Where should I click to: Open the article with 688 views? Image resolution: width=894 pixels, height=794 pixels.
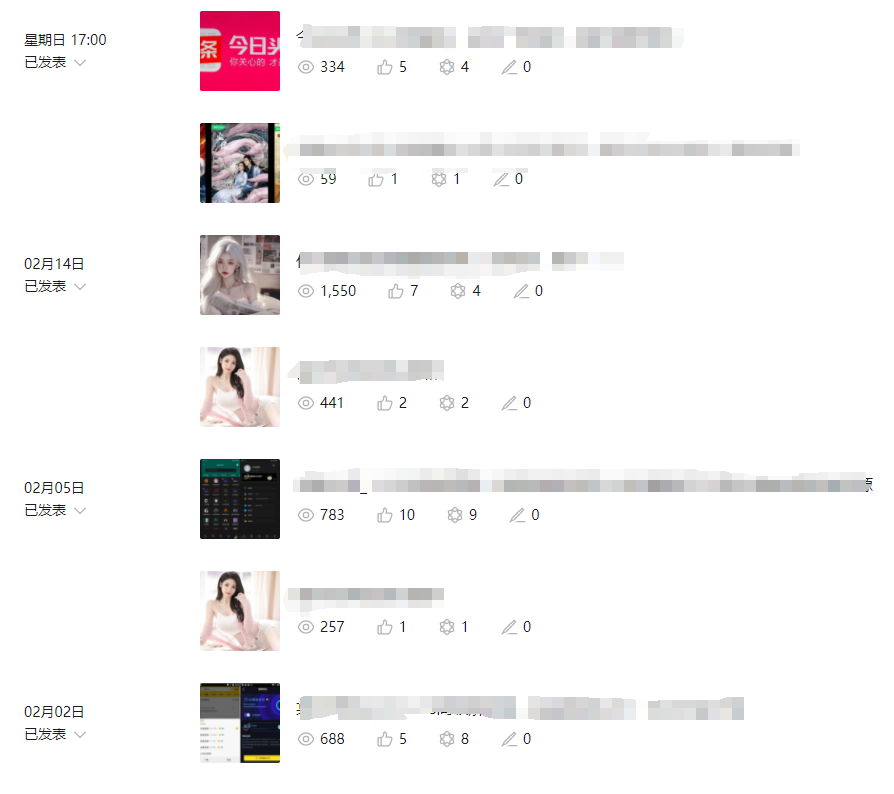[520, 709]
